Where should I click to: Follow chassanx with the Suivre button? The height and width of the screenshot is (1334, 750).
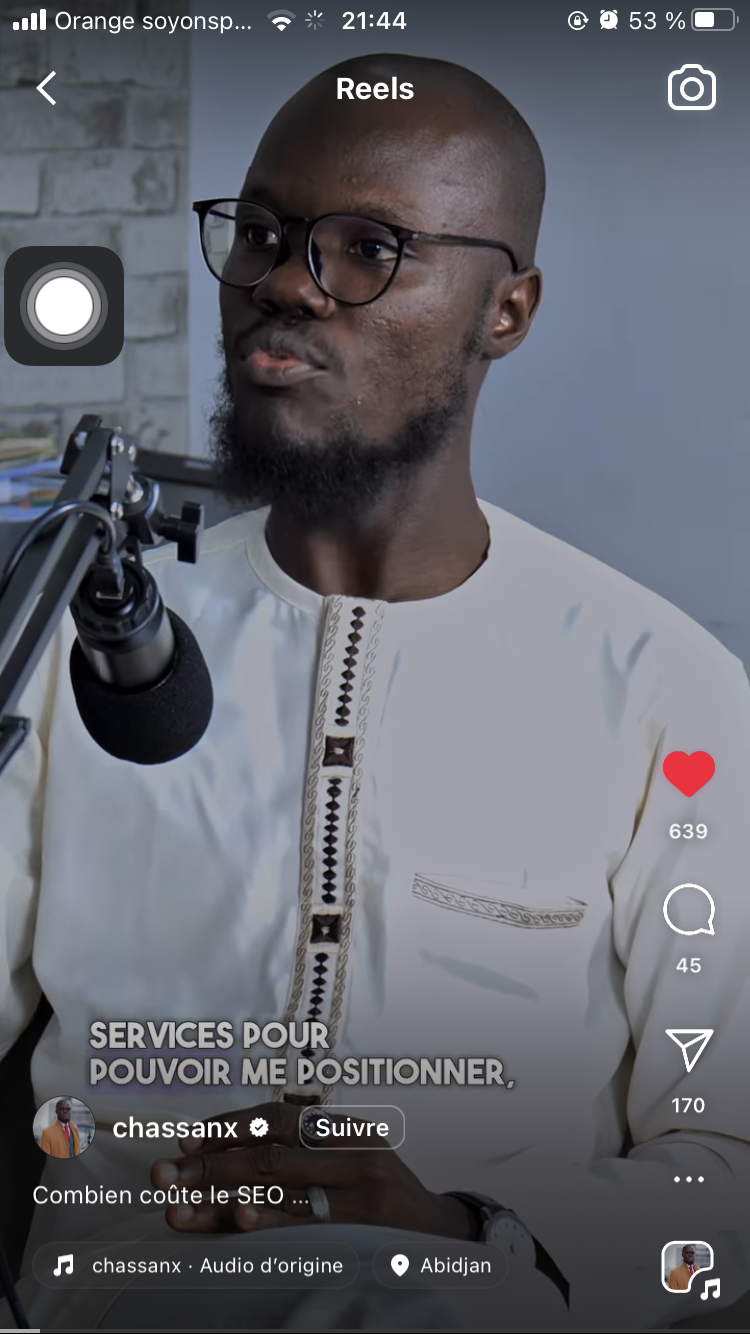[x=352, y=1128]
